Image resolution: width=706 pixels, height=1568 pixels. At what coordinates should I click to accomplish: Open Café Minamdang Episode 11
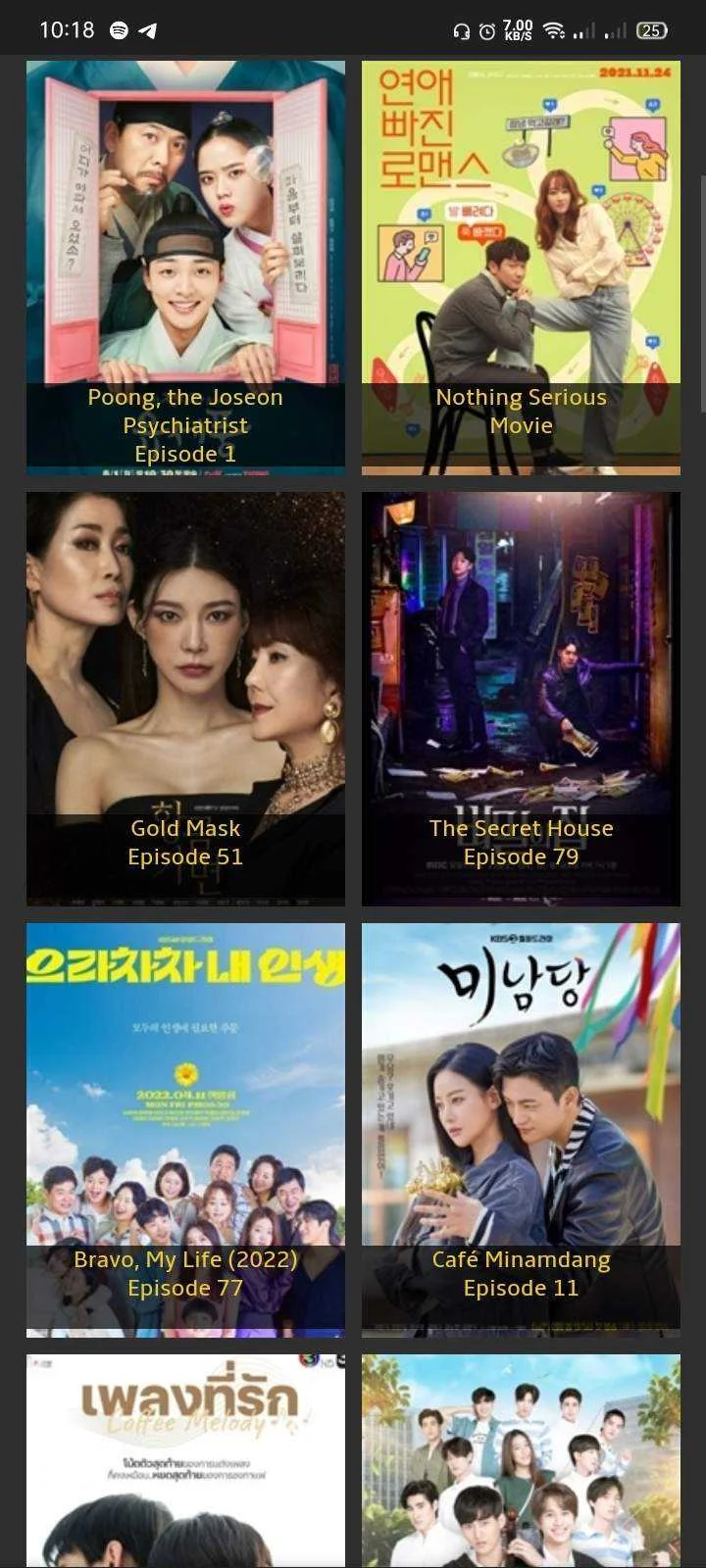click(521, 1130)
